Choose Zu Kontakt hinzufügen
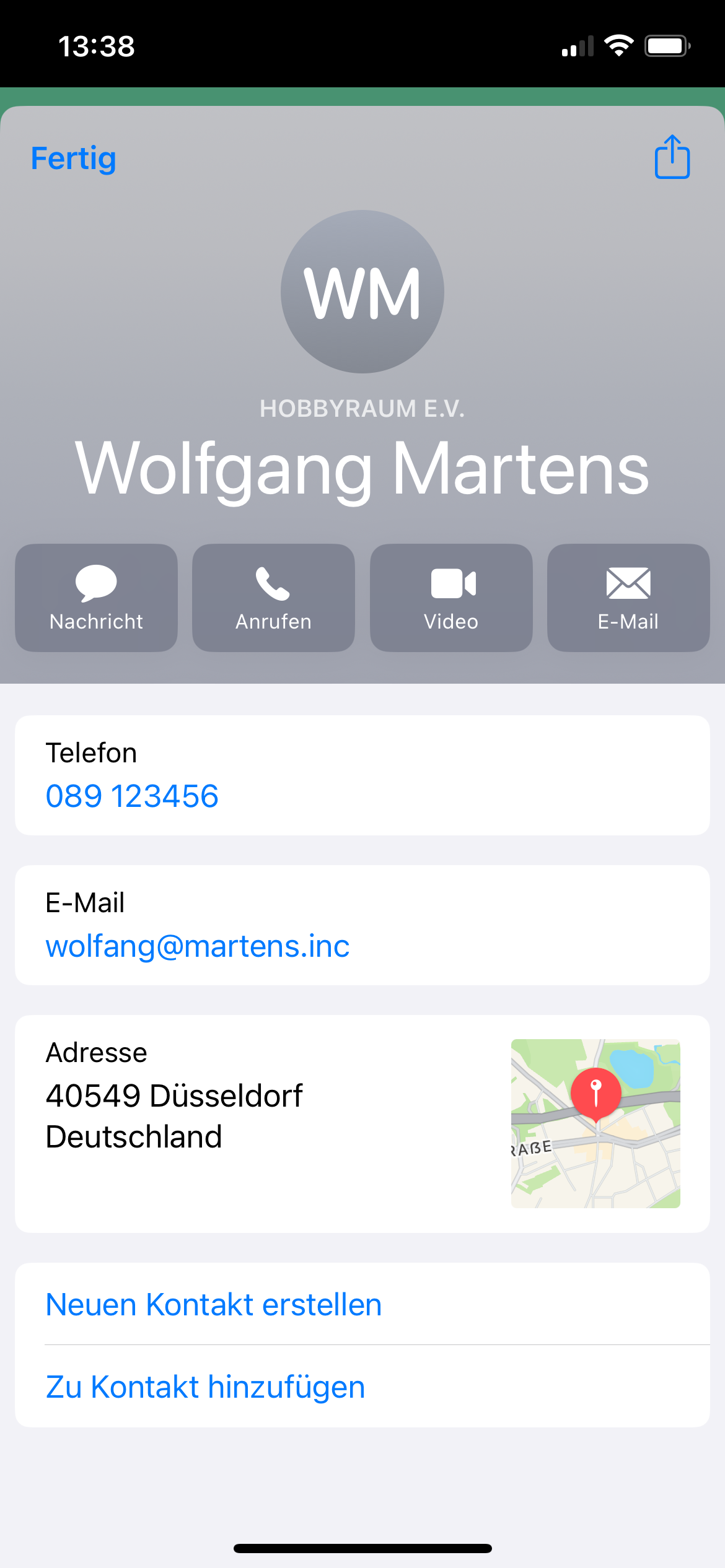725x1568 pixels. (x=205, y=1387)
